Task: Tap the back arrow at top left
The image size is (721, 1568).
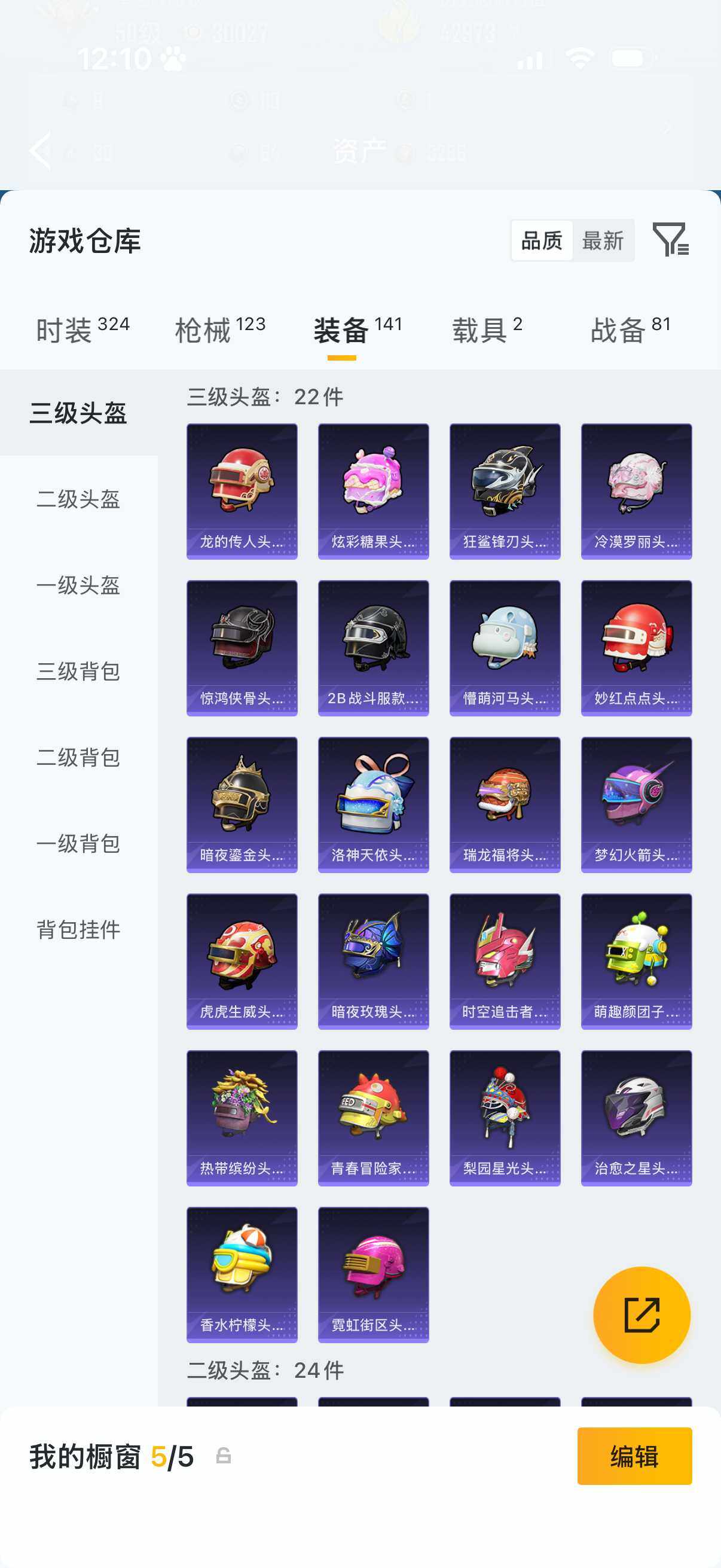Action: pyautogui.click(x=40, y=150)
